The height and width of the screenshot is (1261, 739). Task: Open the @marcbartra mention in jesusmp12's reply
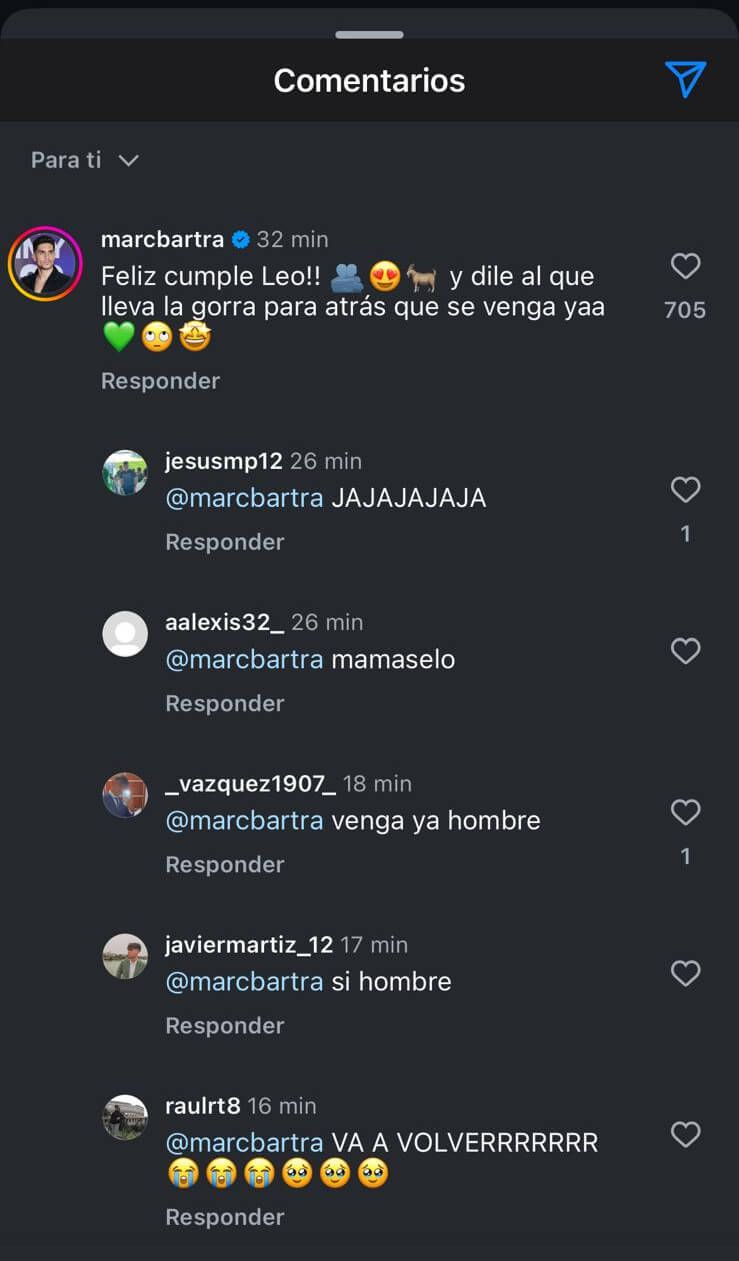[244, 497]
